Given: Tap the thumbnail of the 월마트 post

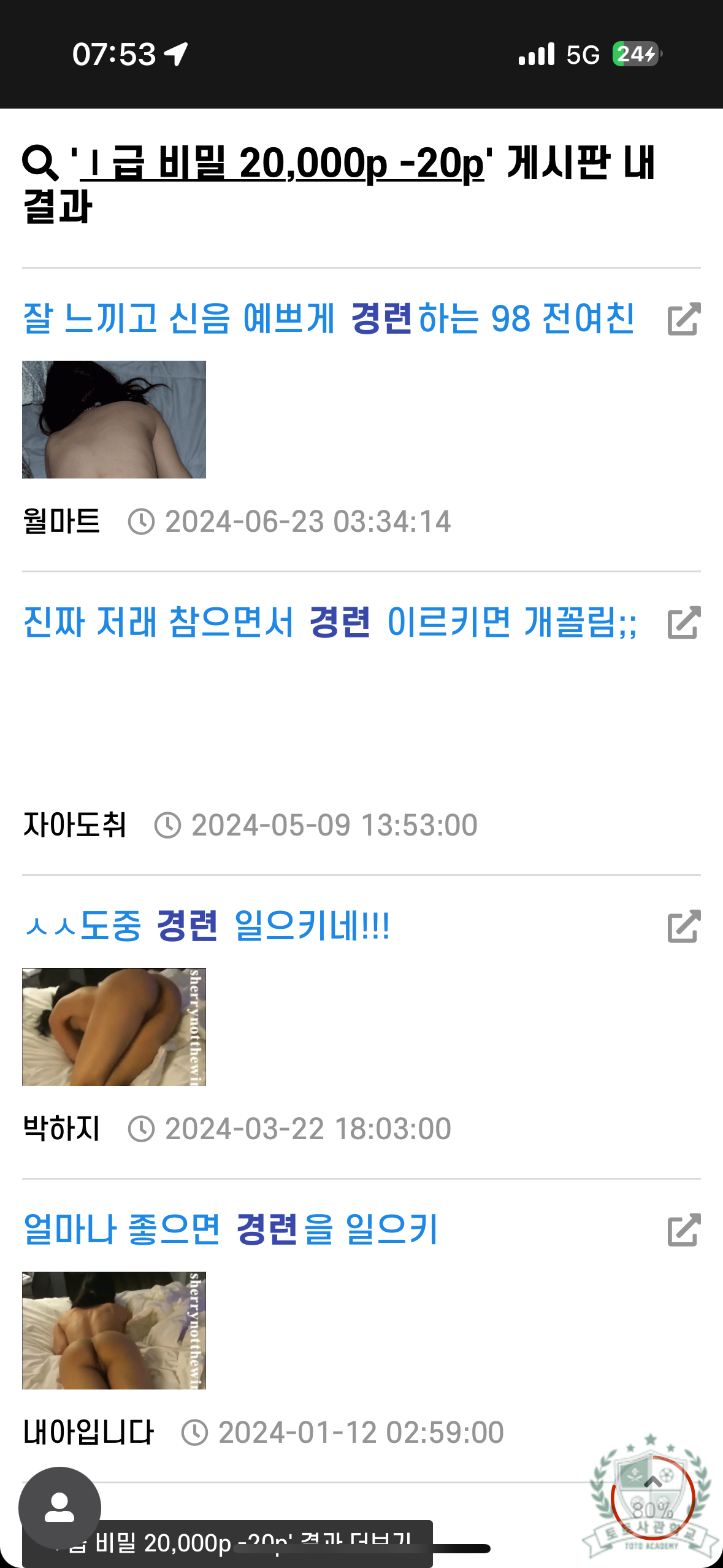Looking at the screenshot, I should click(x=114, y=420).
